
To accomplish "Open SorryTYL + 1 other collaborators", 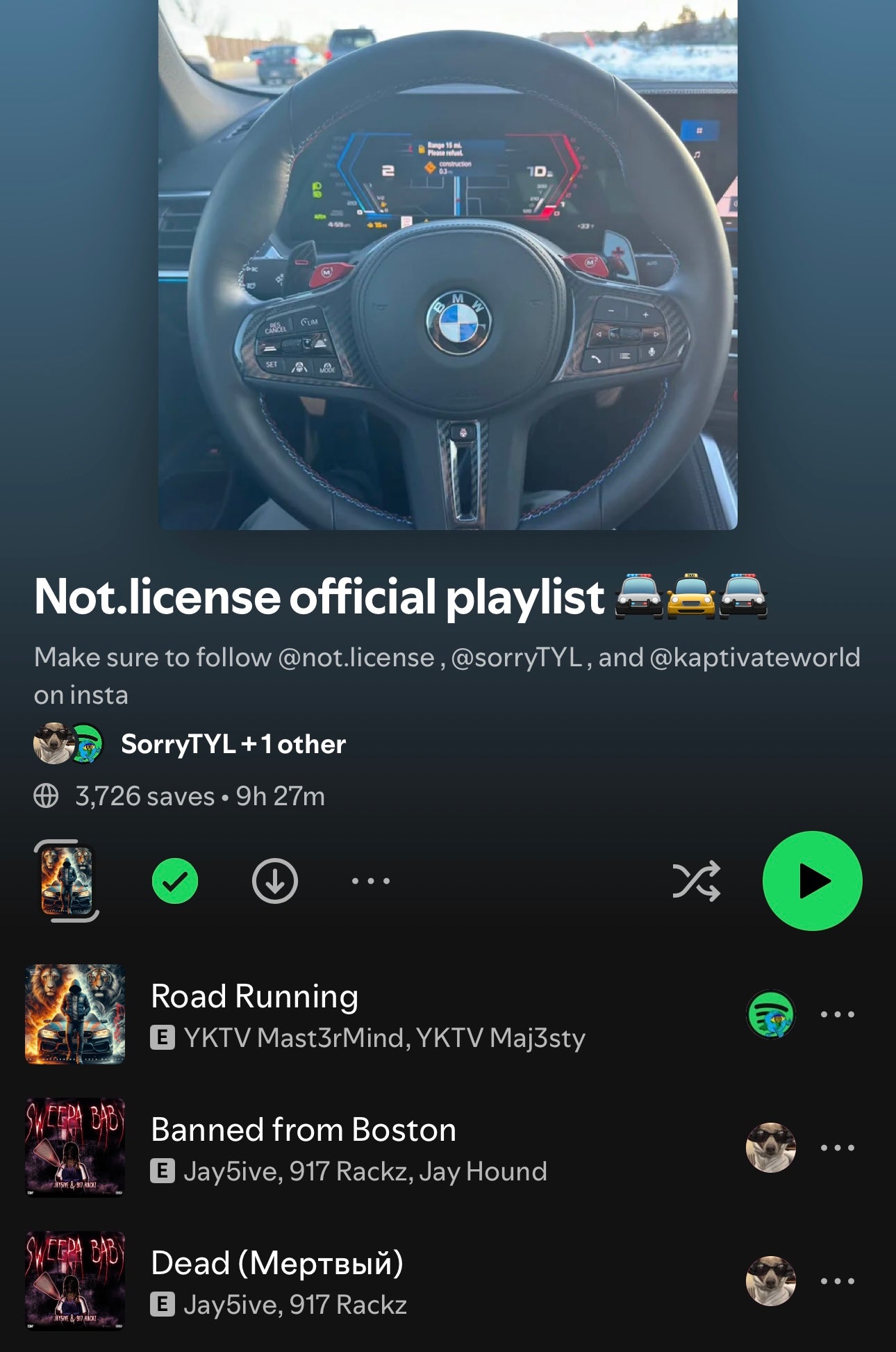I will (233, 744).
